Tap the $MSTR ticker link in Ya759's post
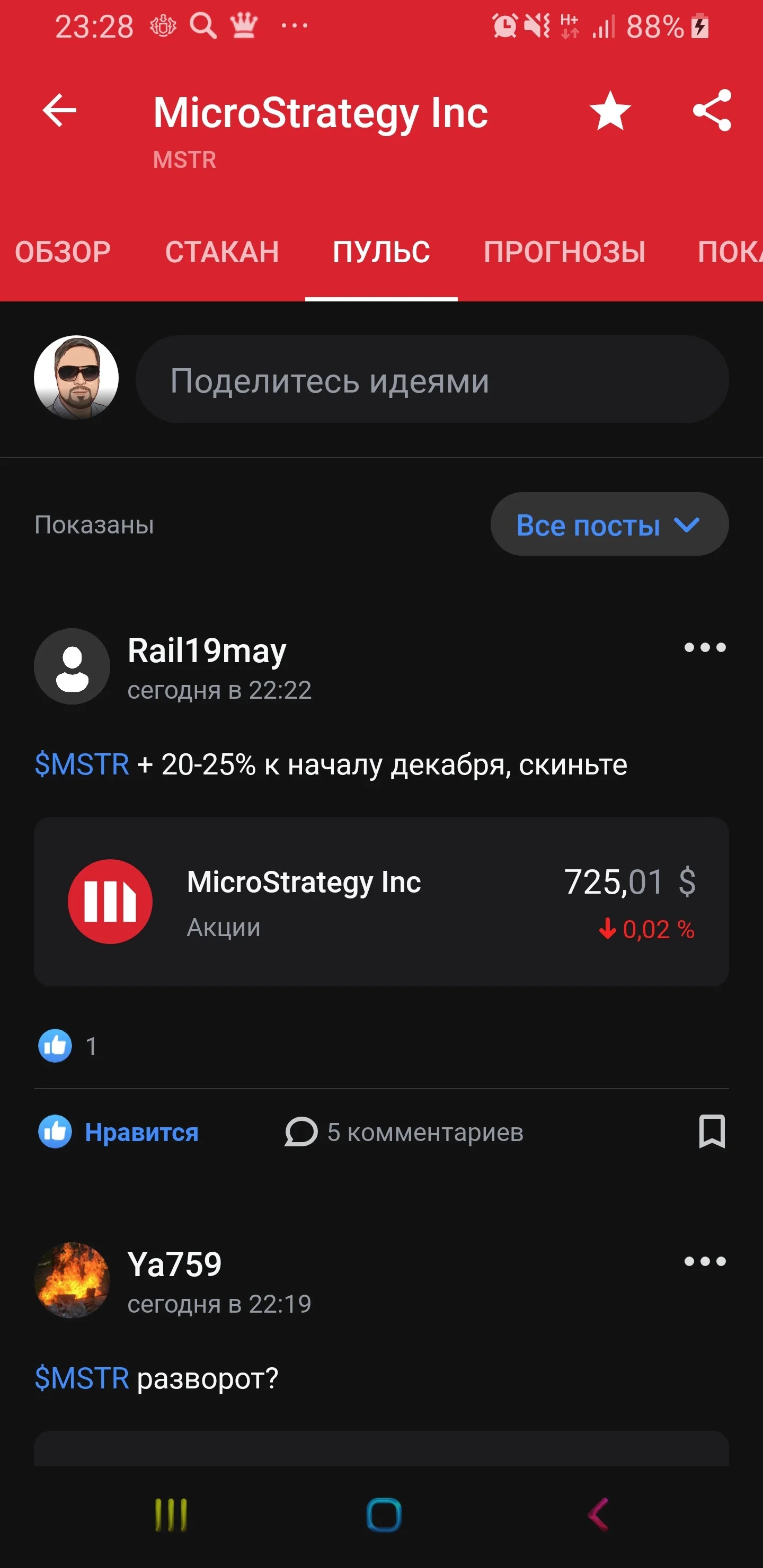 pos(82,1378)
